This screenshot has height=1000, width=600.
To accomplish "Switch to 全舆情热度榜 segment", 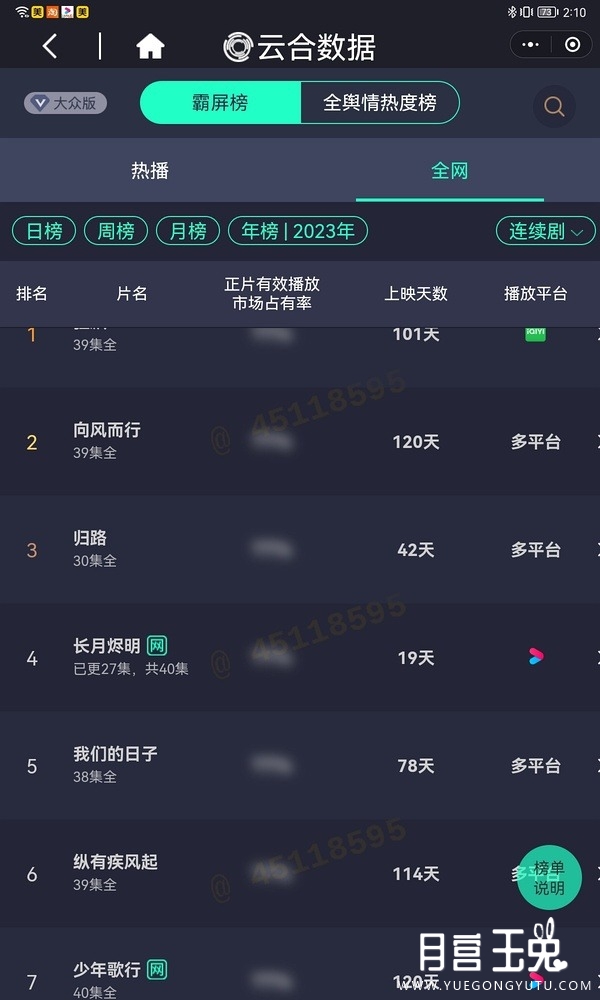I will pos(380,102).
